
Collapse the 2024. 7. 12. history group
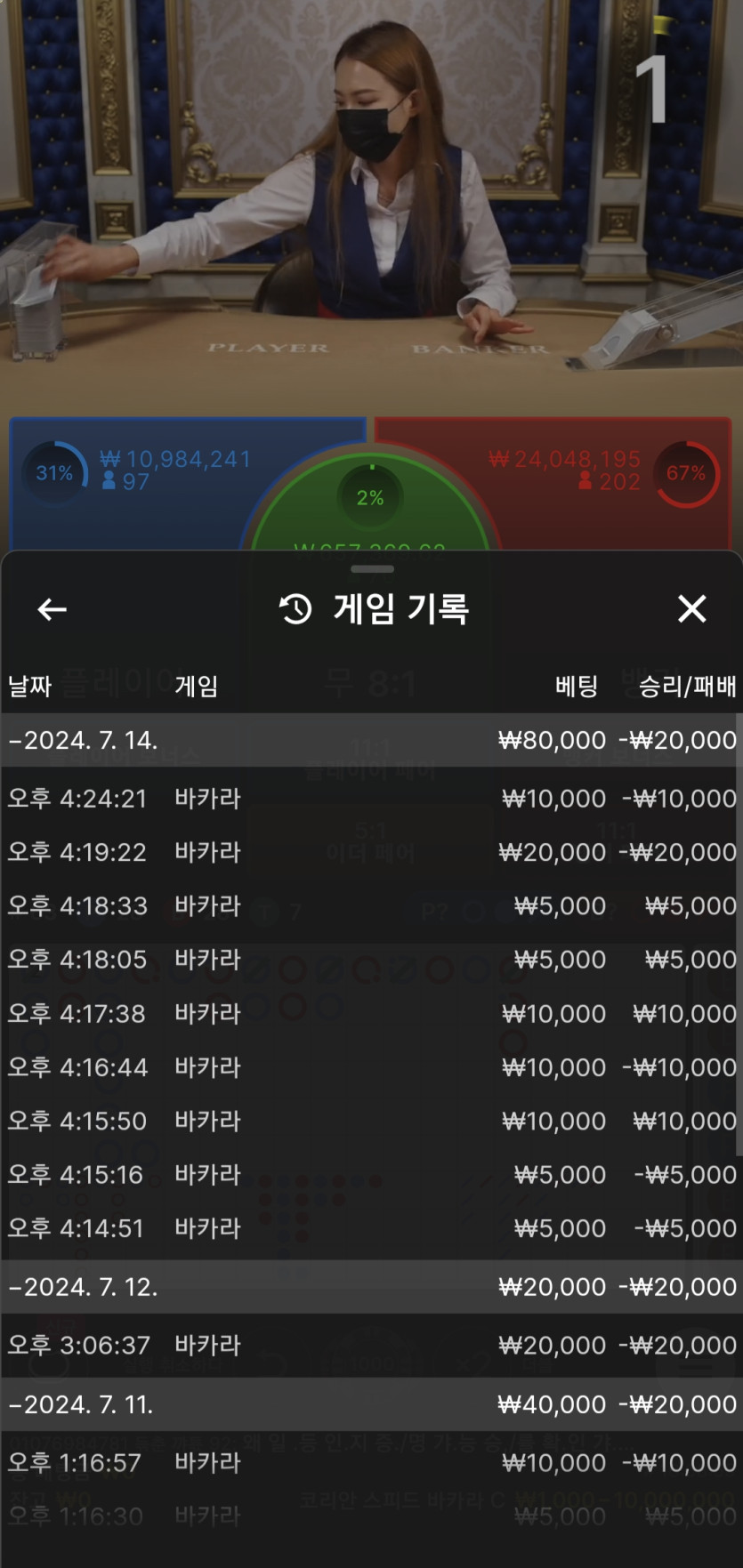point(84,1287)
